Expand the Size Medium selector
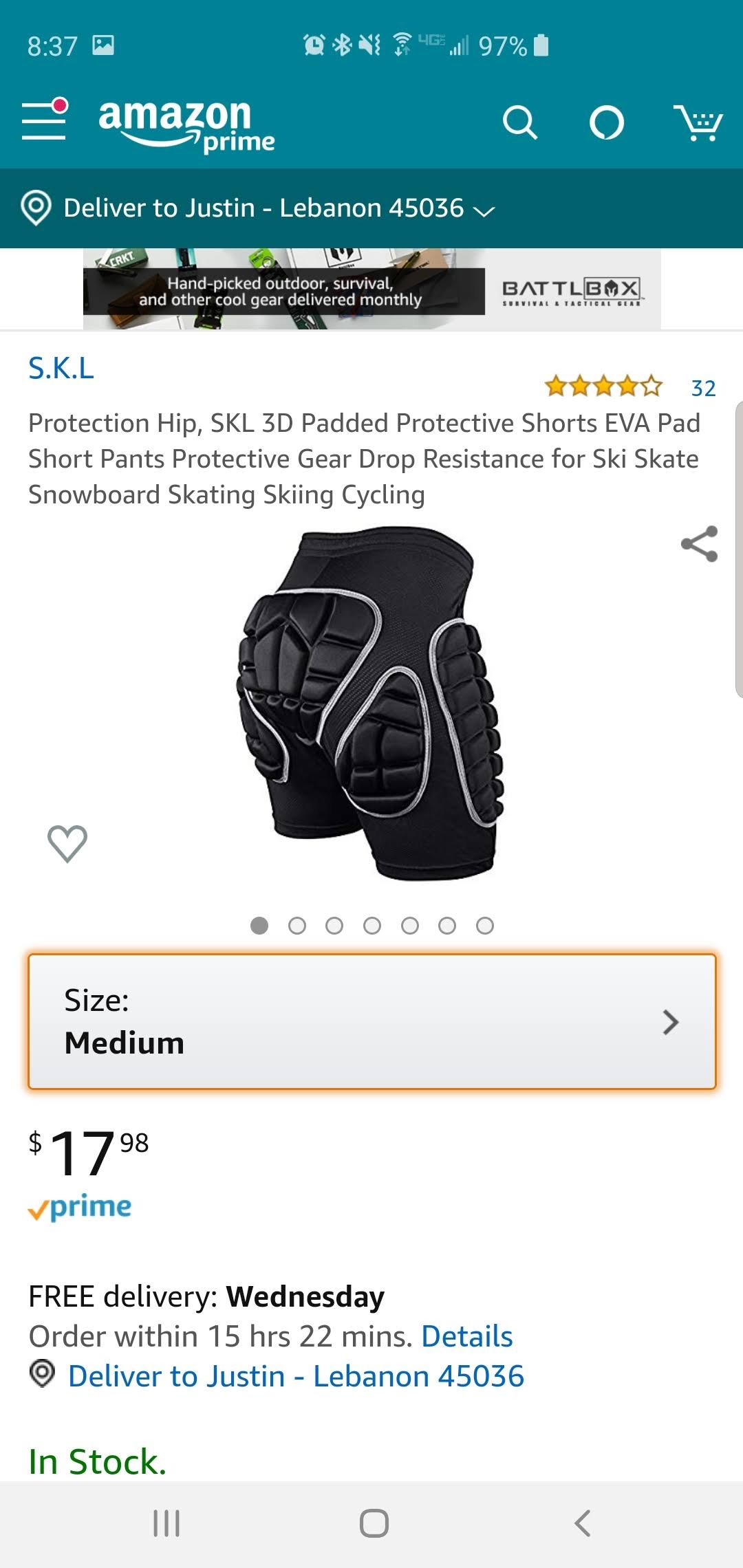Screen dimensions: 743x1568 coord(371,1021)
